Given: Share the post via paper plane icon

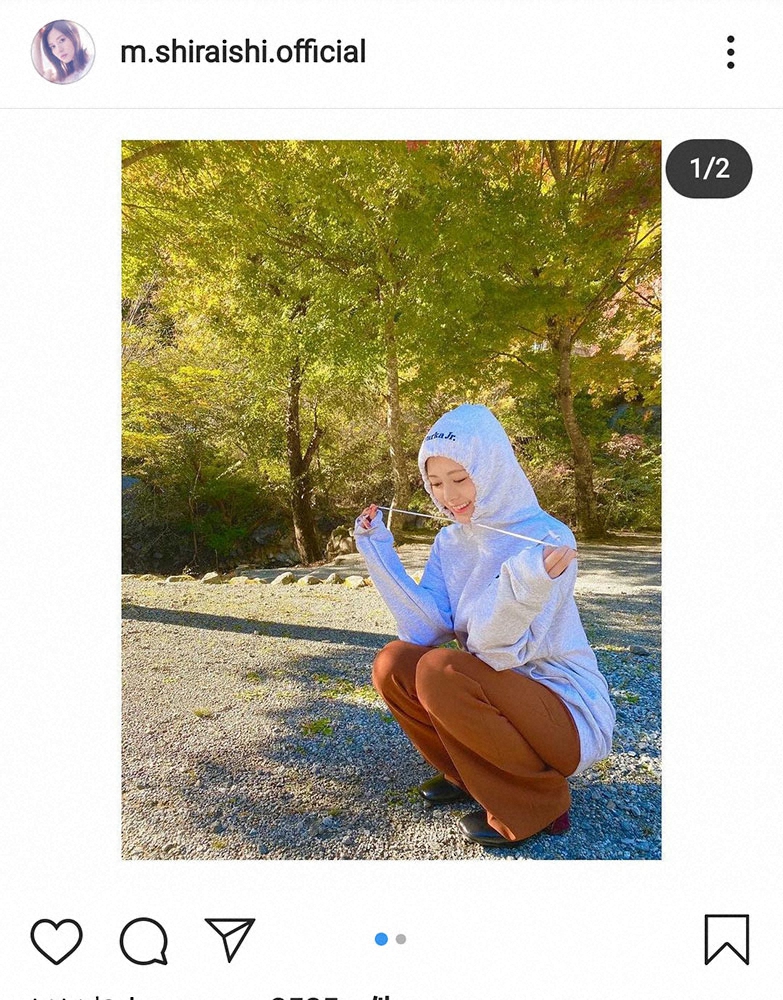Looking at the screenshot, I should (230, 938).
